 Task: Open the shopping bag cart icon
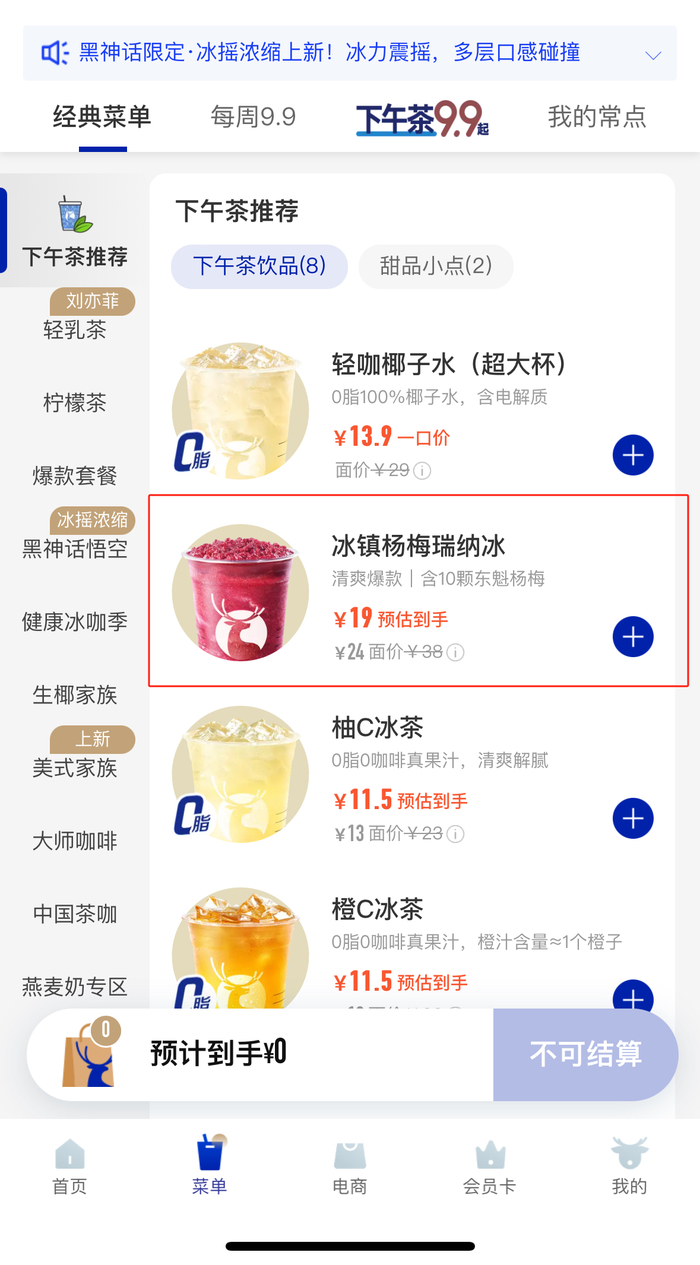click(90, 1054)
